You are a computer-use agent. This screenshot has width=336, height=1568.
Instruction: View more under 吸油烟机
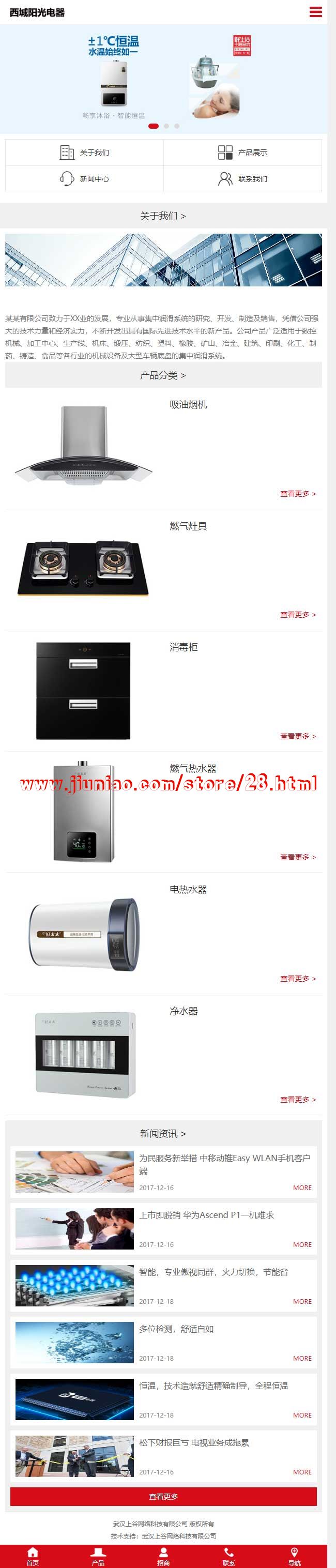click(298, 494)
